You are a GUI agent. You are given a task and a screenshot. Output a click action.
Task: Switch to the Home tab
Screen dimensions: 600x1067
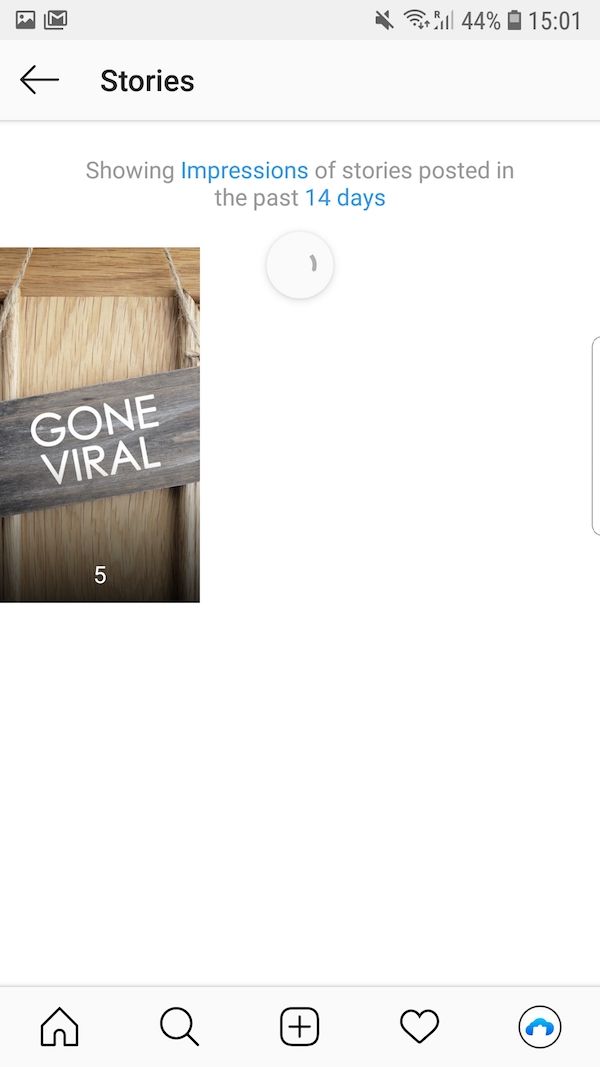[59, 1027]
